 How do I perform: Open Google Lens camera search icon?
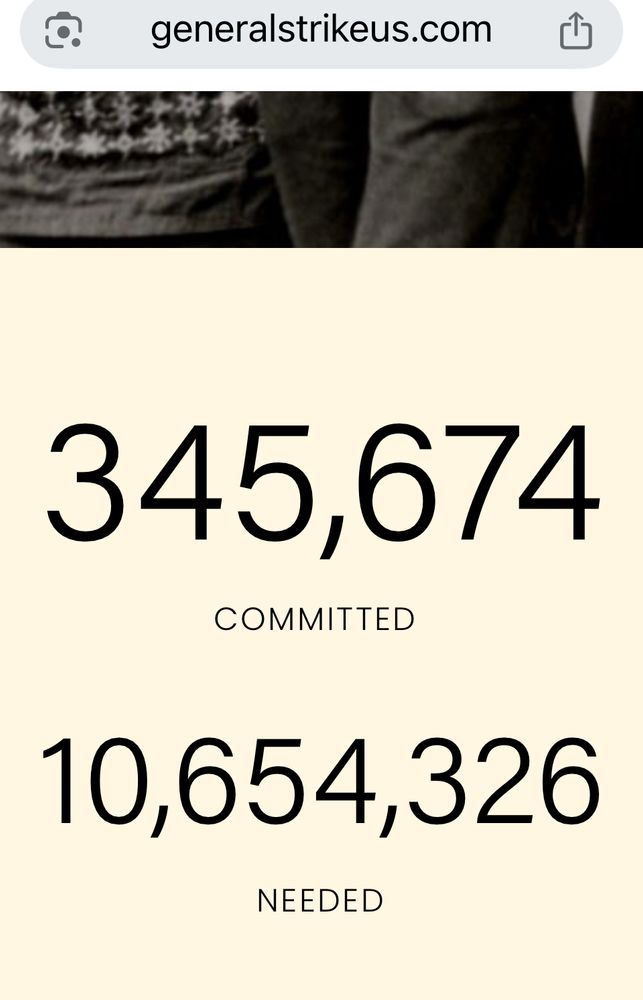[64, 31]
